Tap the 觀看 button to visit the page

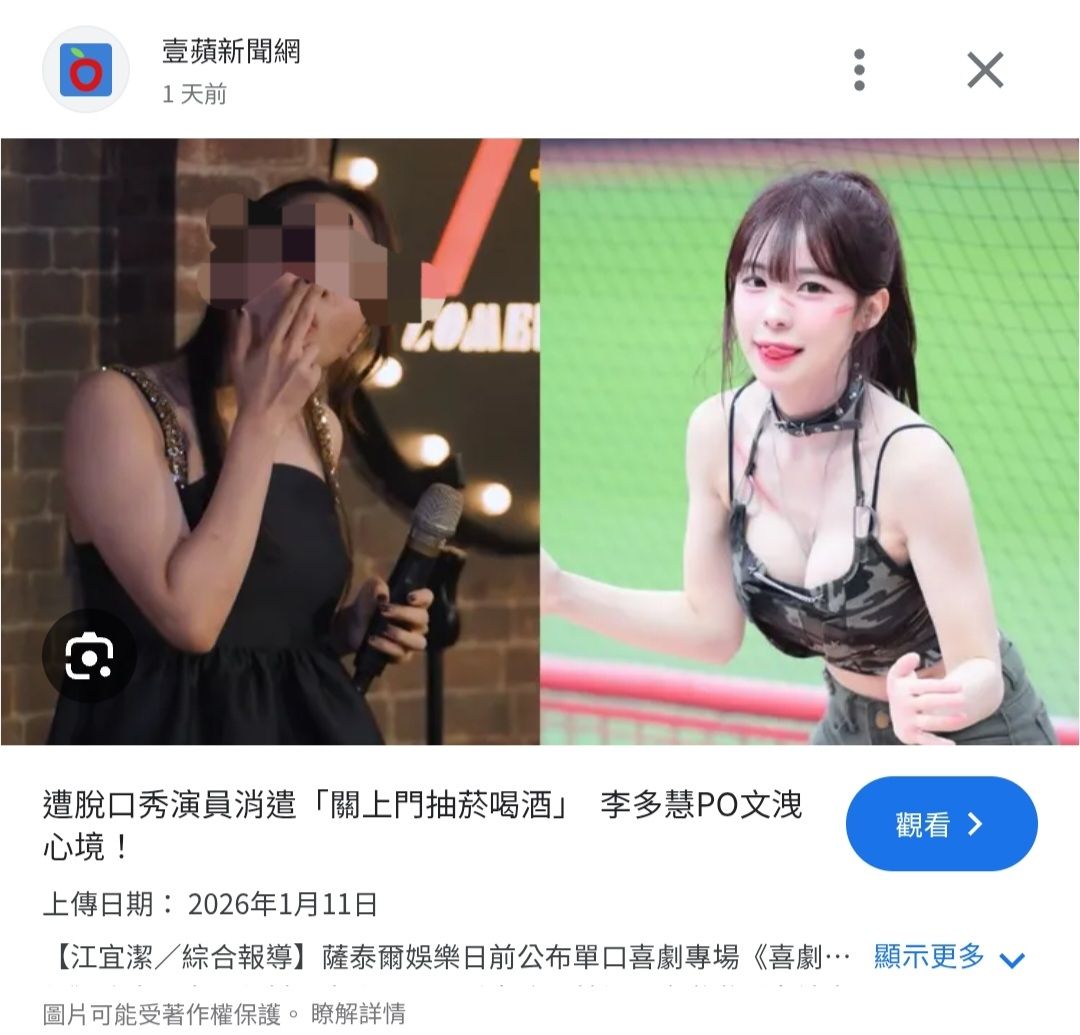click(x=940, y=824)
